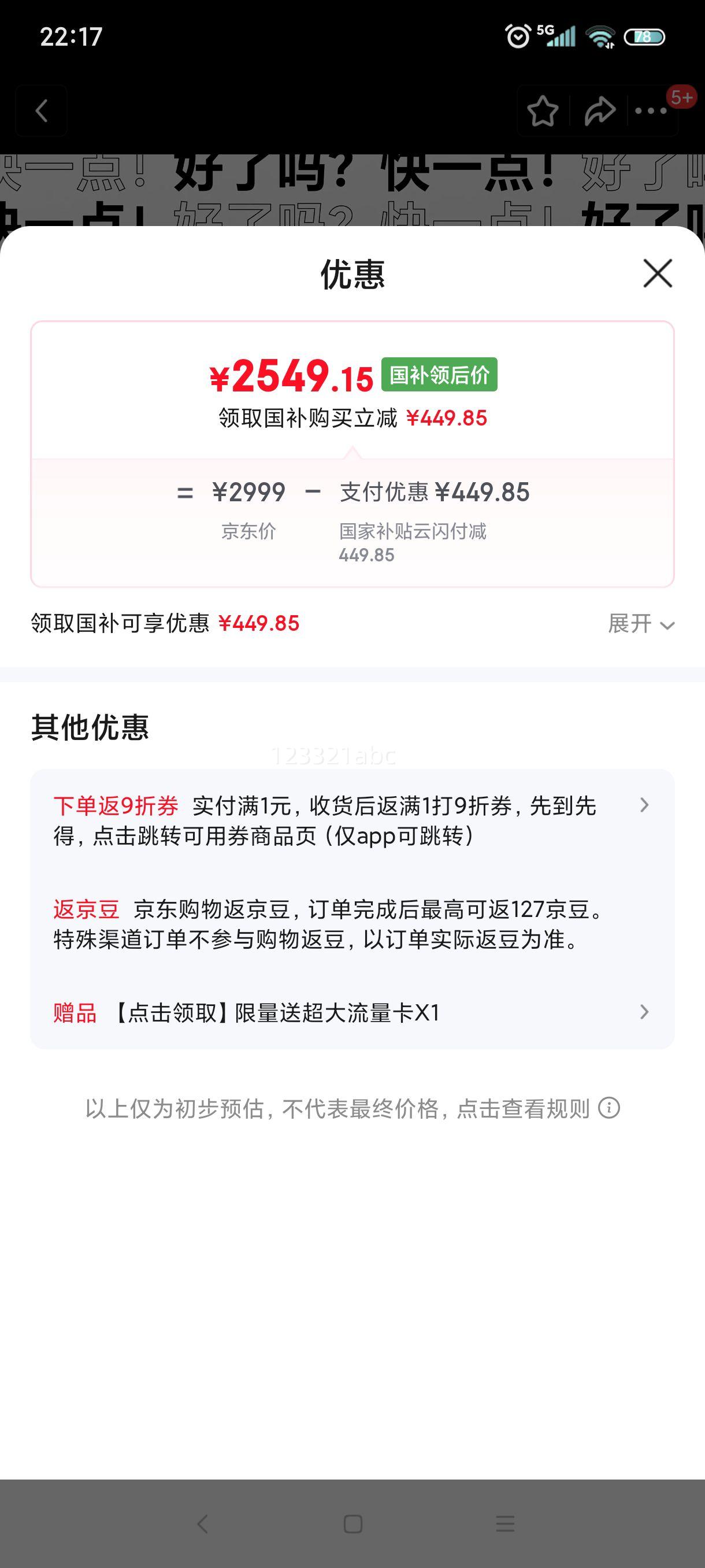705x1568 pixels.
Task: Share this product page
Action: [600, 111]
